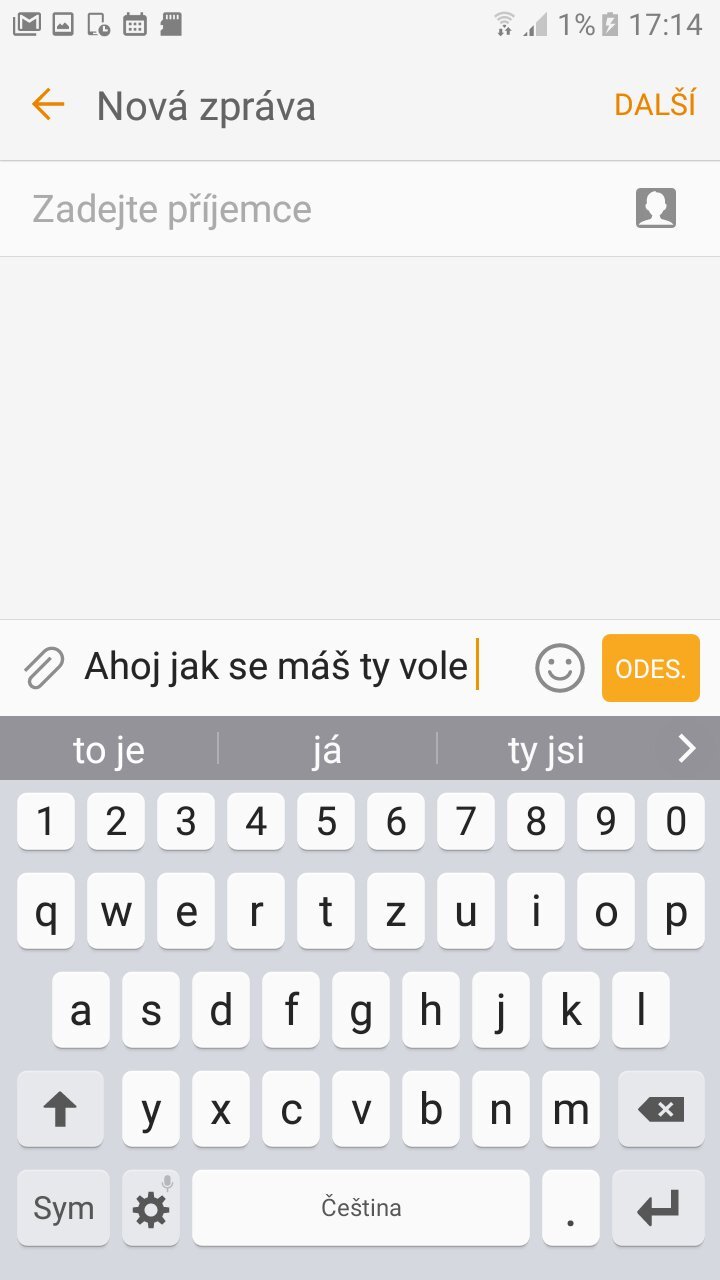Open the paperclip attachment menu

[x=43, y=667]
